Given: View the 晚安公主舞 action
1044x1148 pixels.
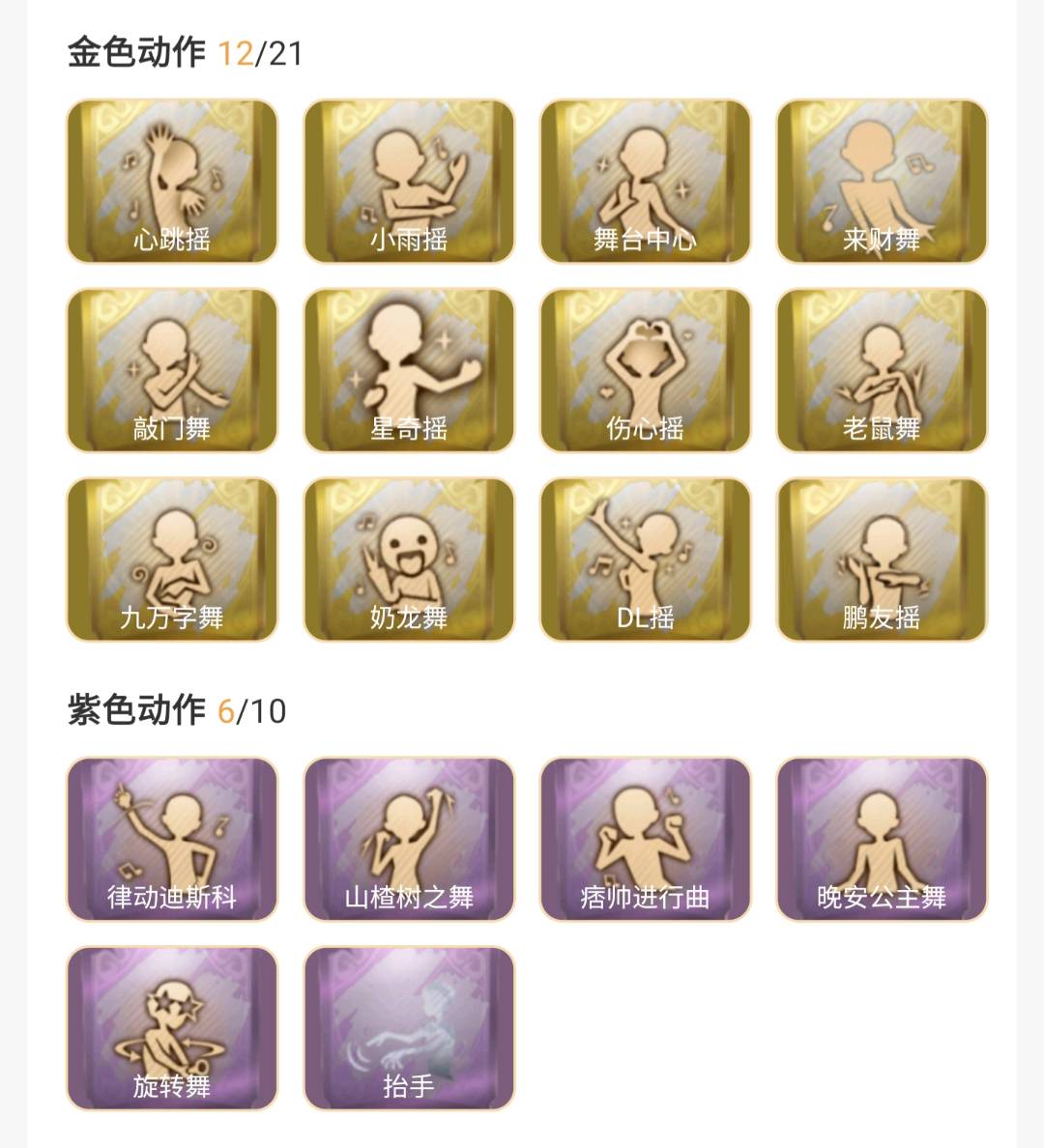Looking at the screenshot, I should (882, 839).
